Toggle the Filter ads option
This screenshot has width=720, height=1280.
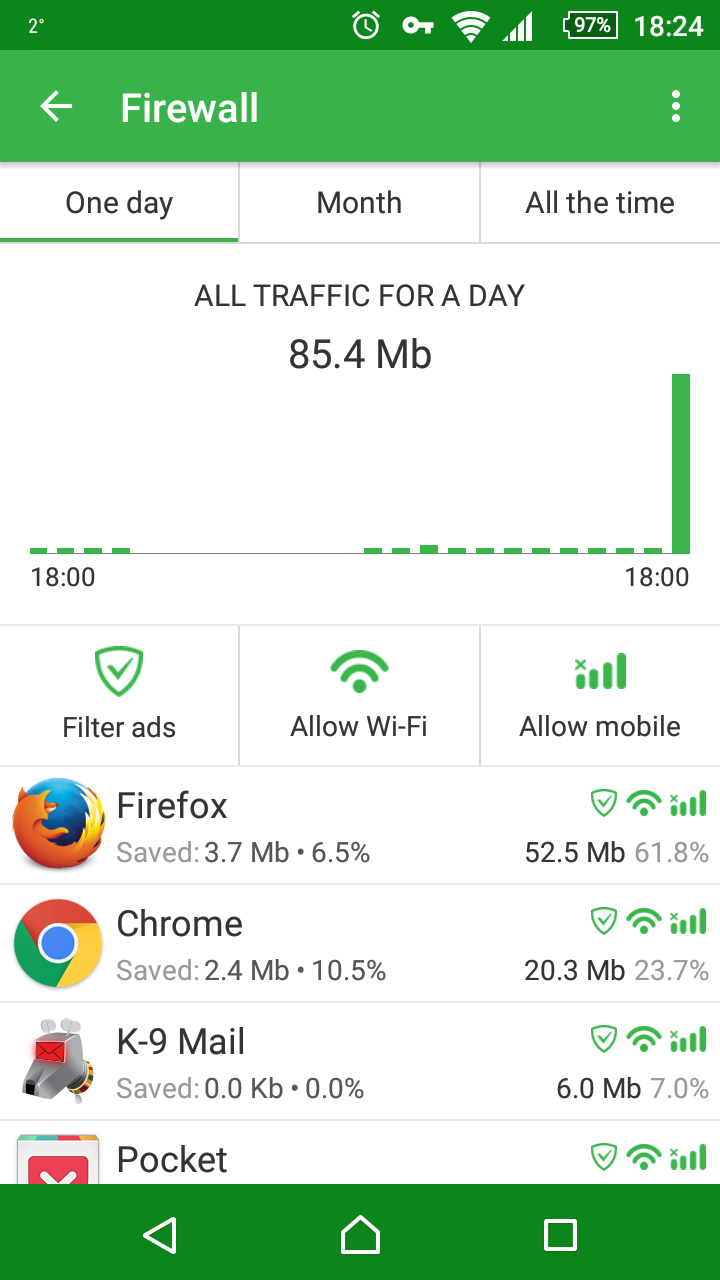(119, 695)
